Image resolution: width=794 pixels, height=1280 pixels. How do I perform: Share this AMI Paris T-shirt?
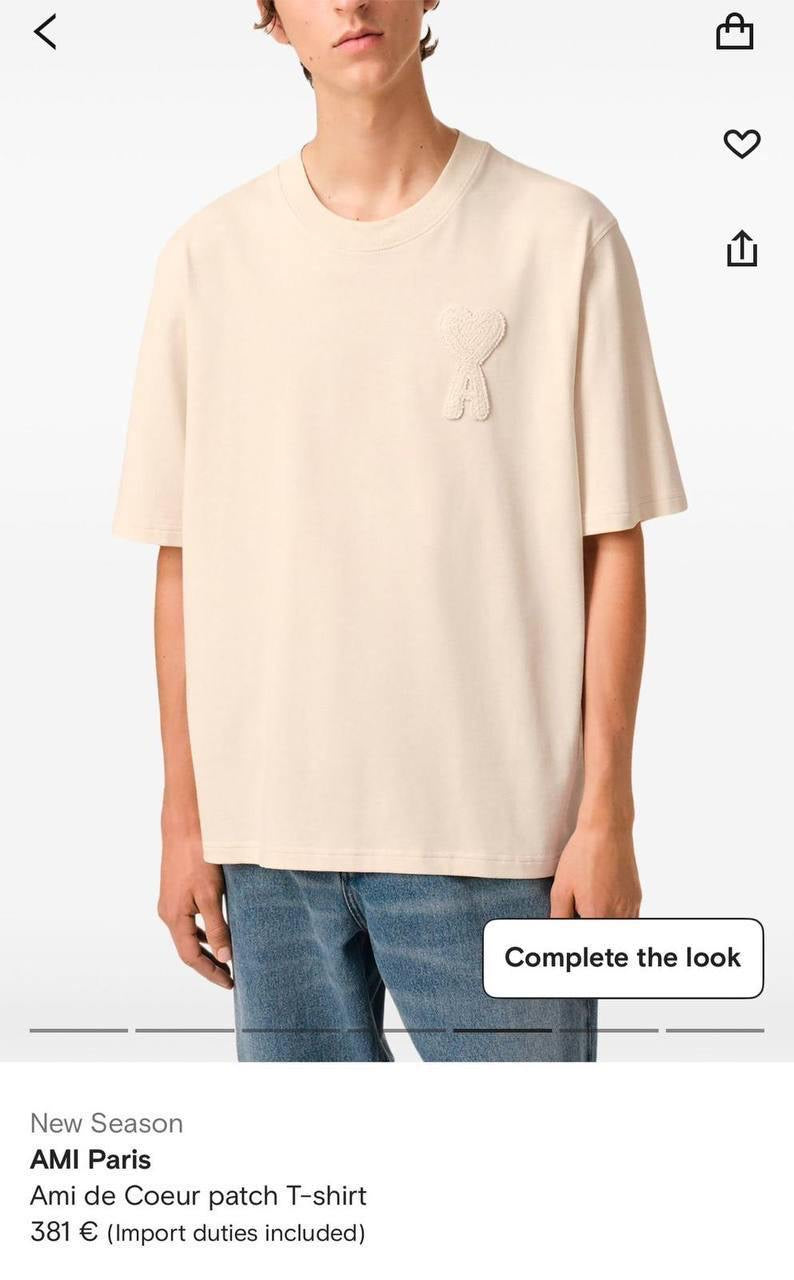click(x=741, y=248)
